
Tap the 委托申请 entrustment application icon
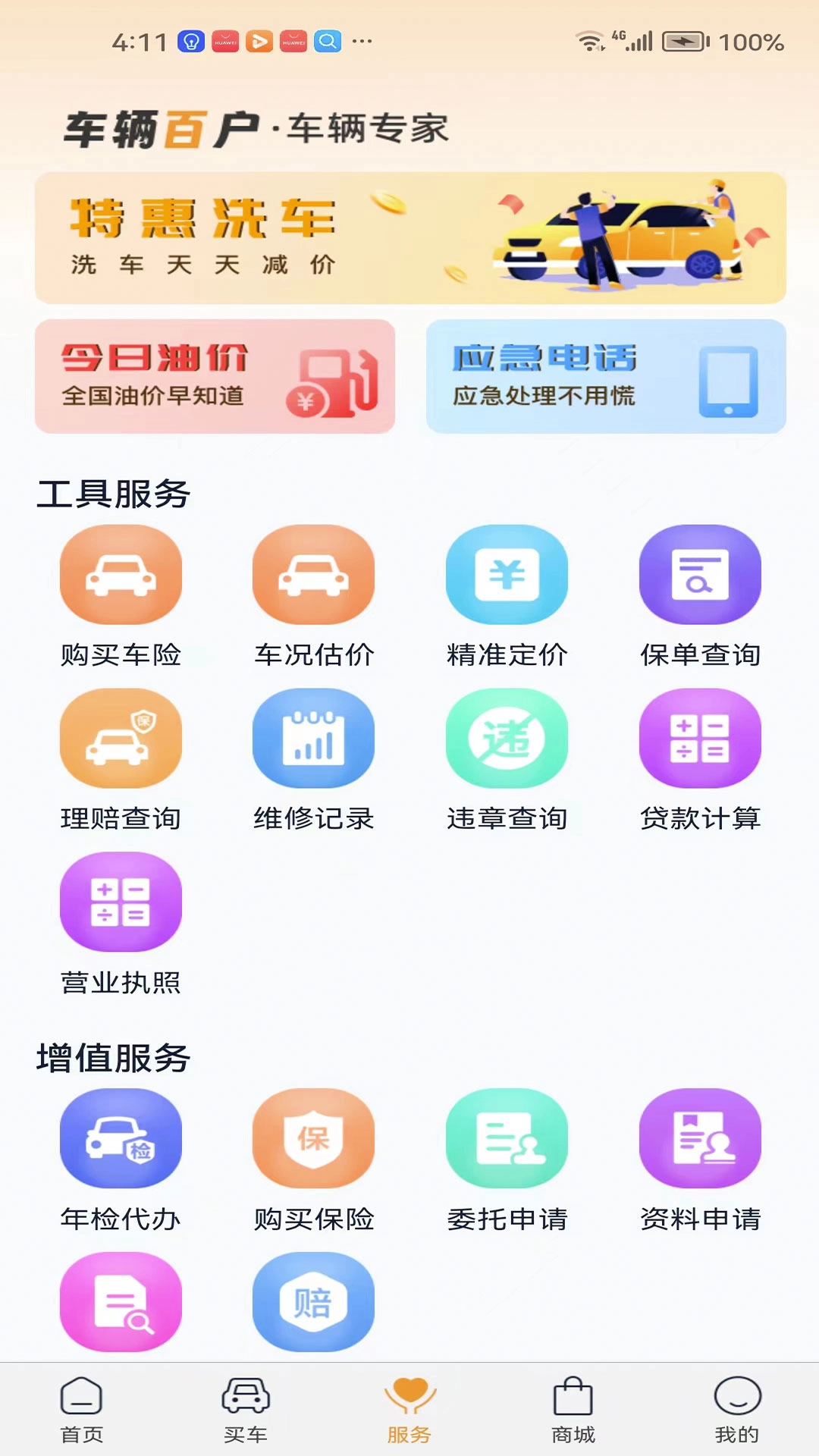pyautogui.click(x=507, y=1139)
